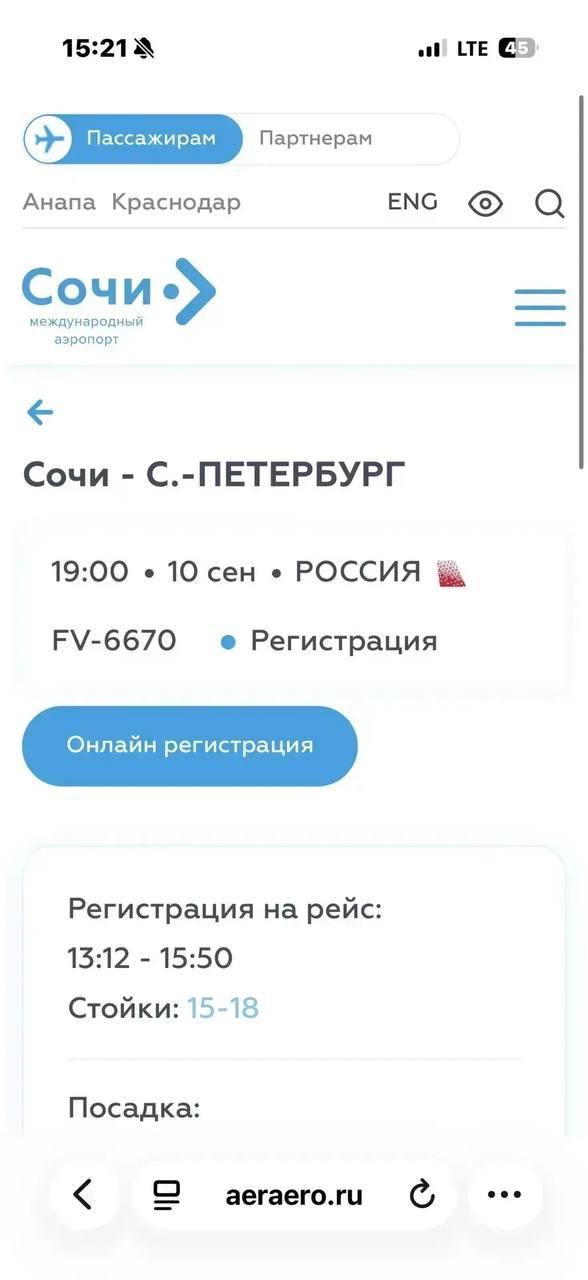This screenshot has width=588, height=1280.
Task: Switch to the Партнерам tab
Action: click(x=315, y=139)
